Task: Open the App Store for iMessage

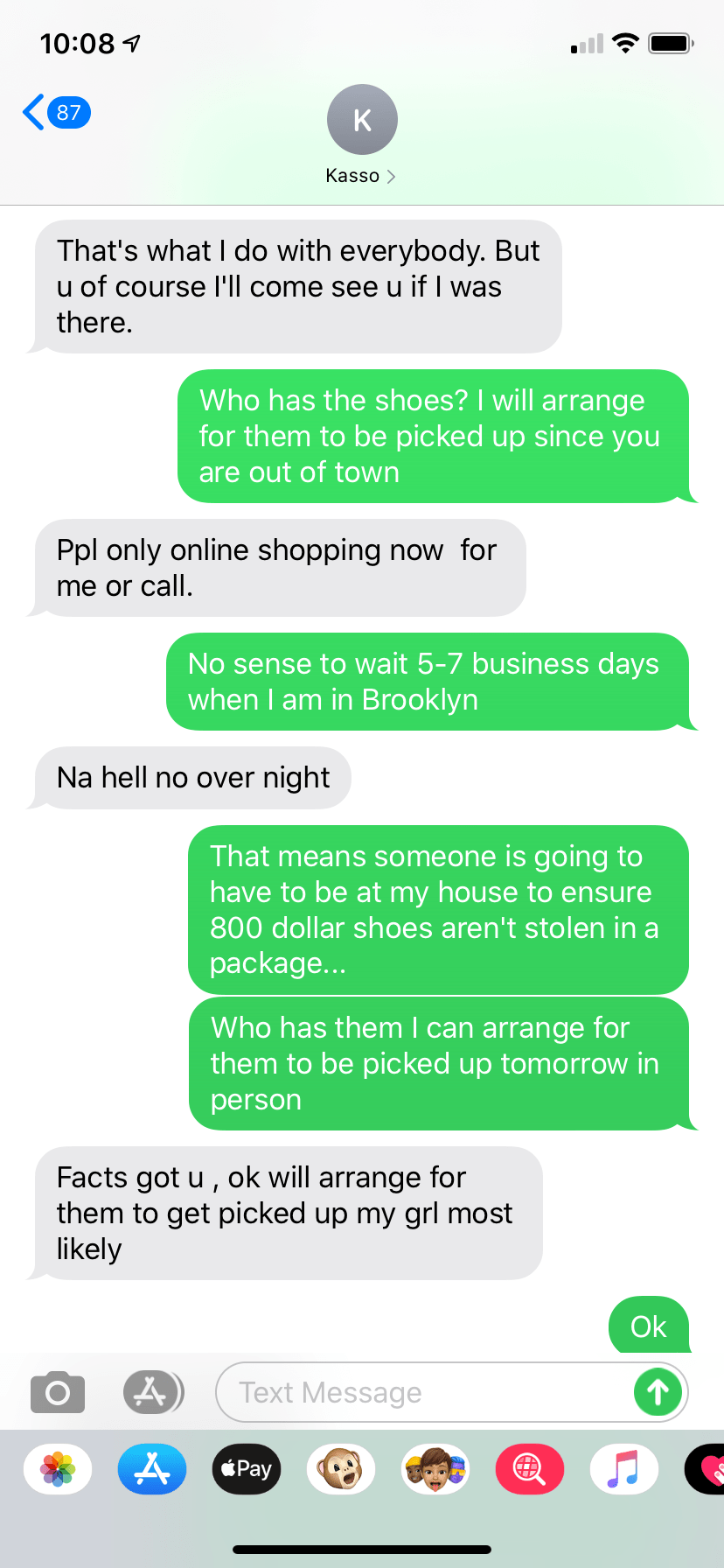Action: point(152,1469)
